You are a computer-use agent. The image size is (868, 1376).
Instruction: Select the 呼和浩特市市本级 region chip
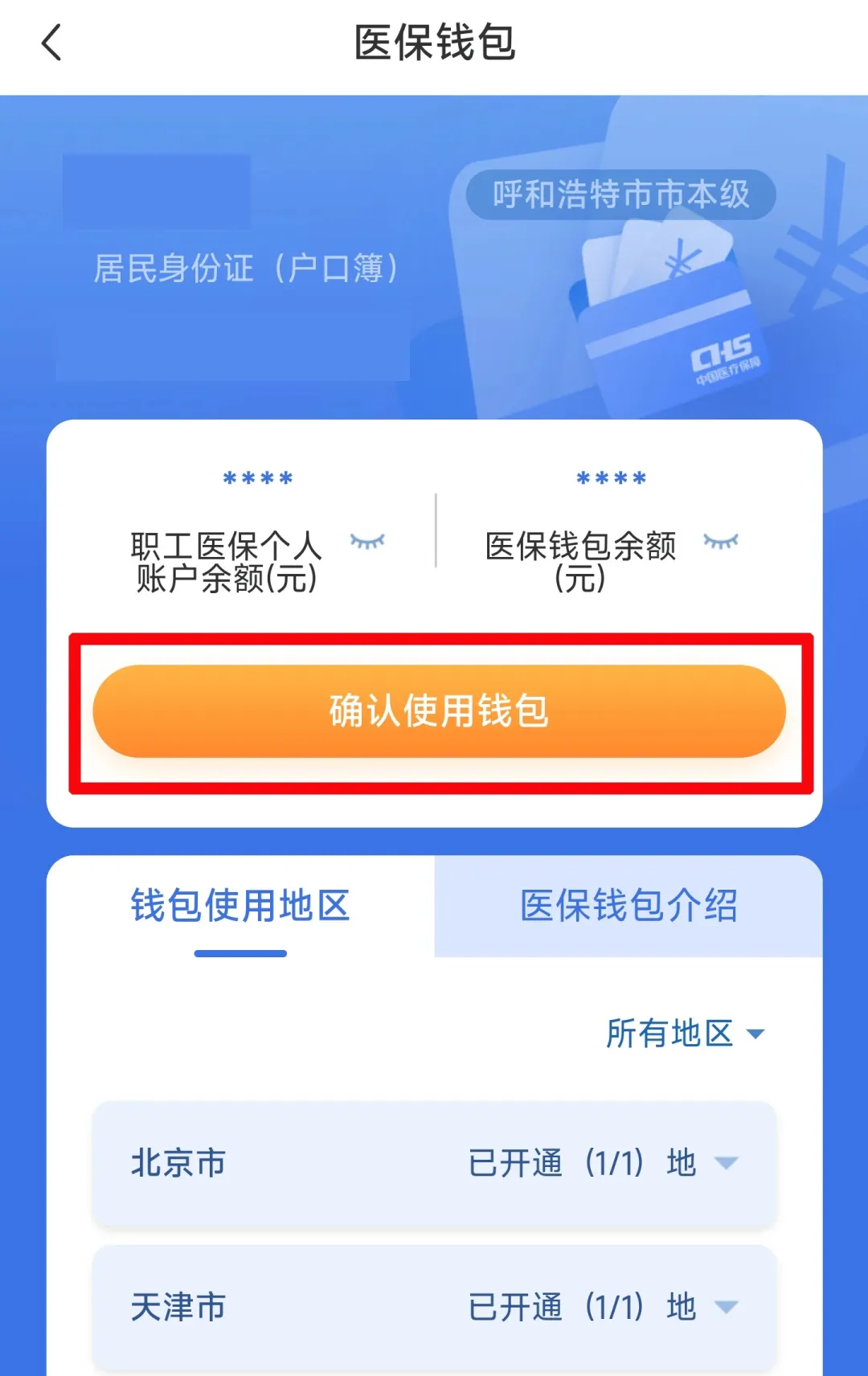(620, 195)
